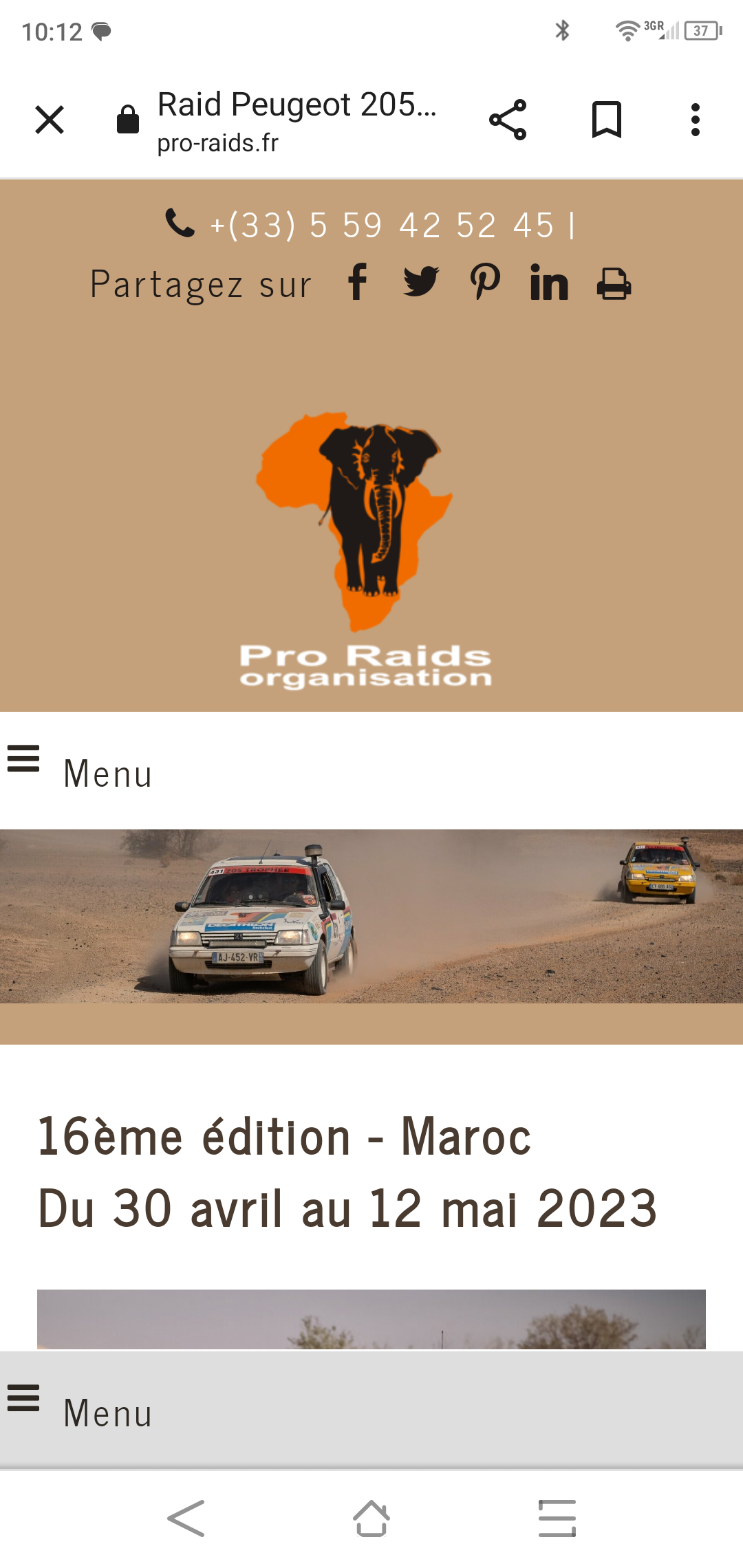Go back using the system back button
This screenshot has height=1568, width=743.
tap(186, 1518)
